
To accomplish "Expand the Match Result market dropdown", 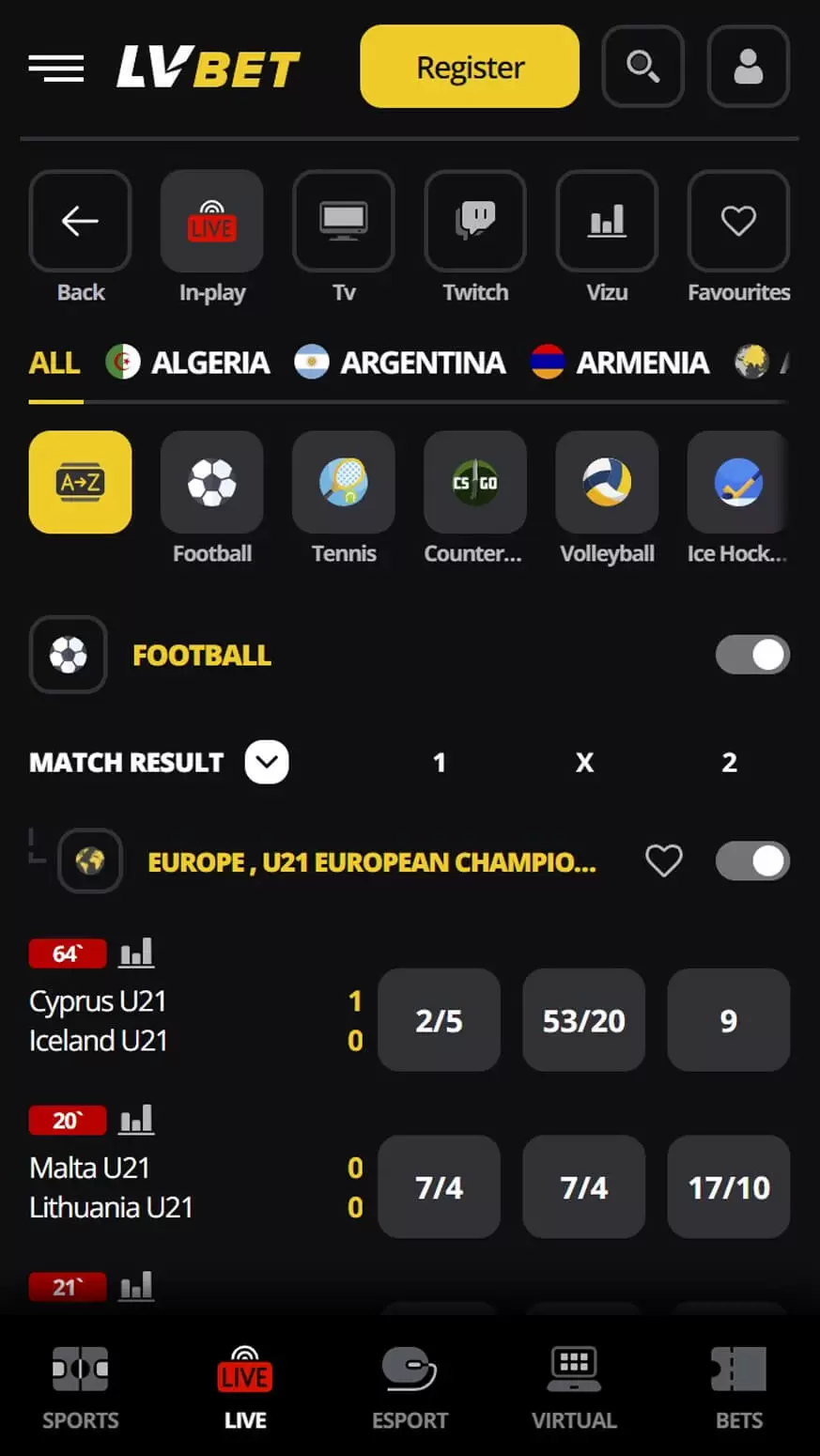I will pos(267,762).
